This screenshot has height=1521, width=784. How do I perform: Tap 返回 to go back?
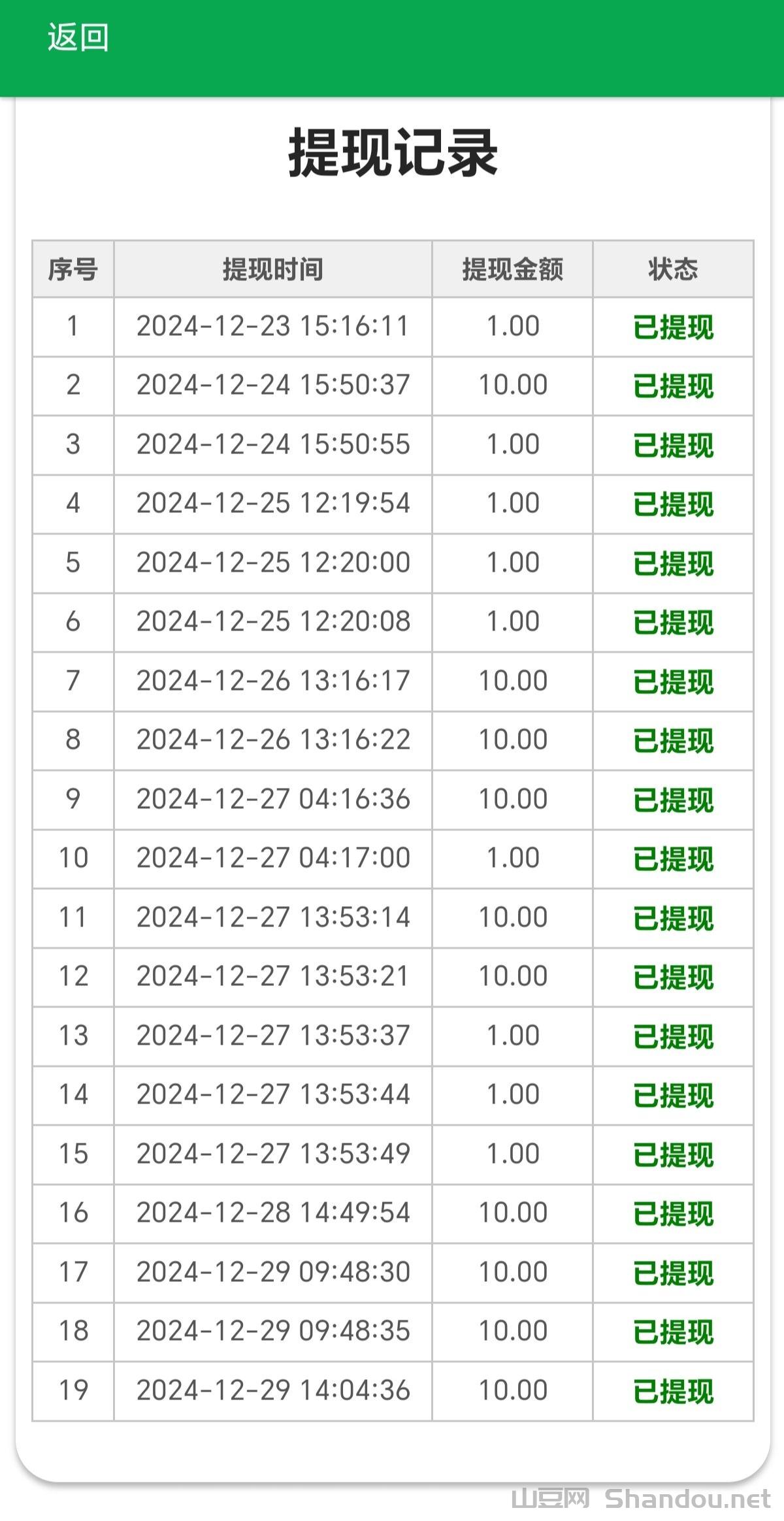point(78,37)
